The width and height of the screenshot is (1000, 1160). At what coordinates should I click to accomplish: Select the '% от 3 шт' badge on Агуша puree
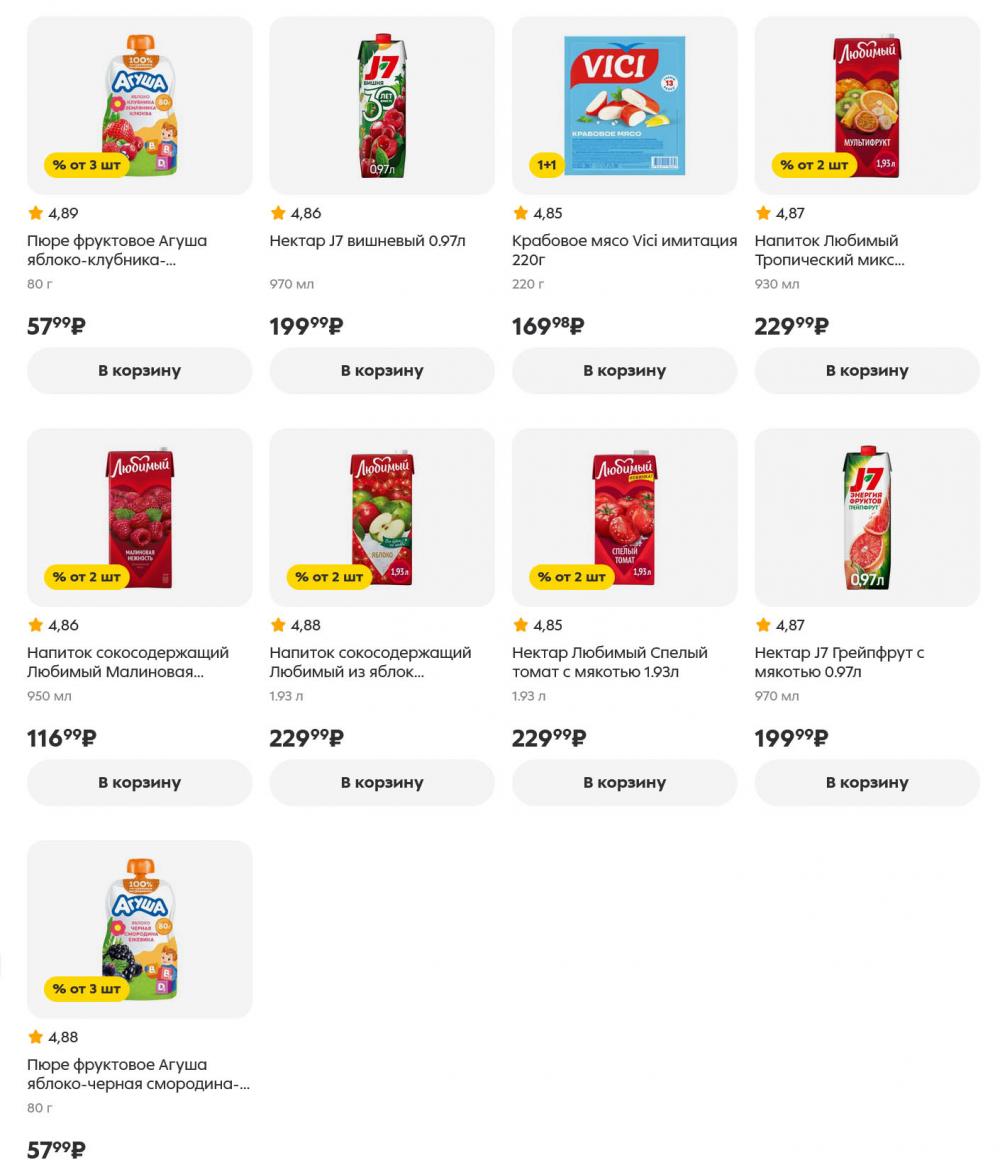coord(88,165)
